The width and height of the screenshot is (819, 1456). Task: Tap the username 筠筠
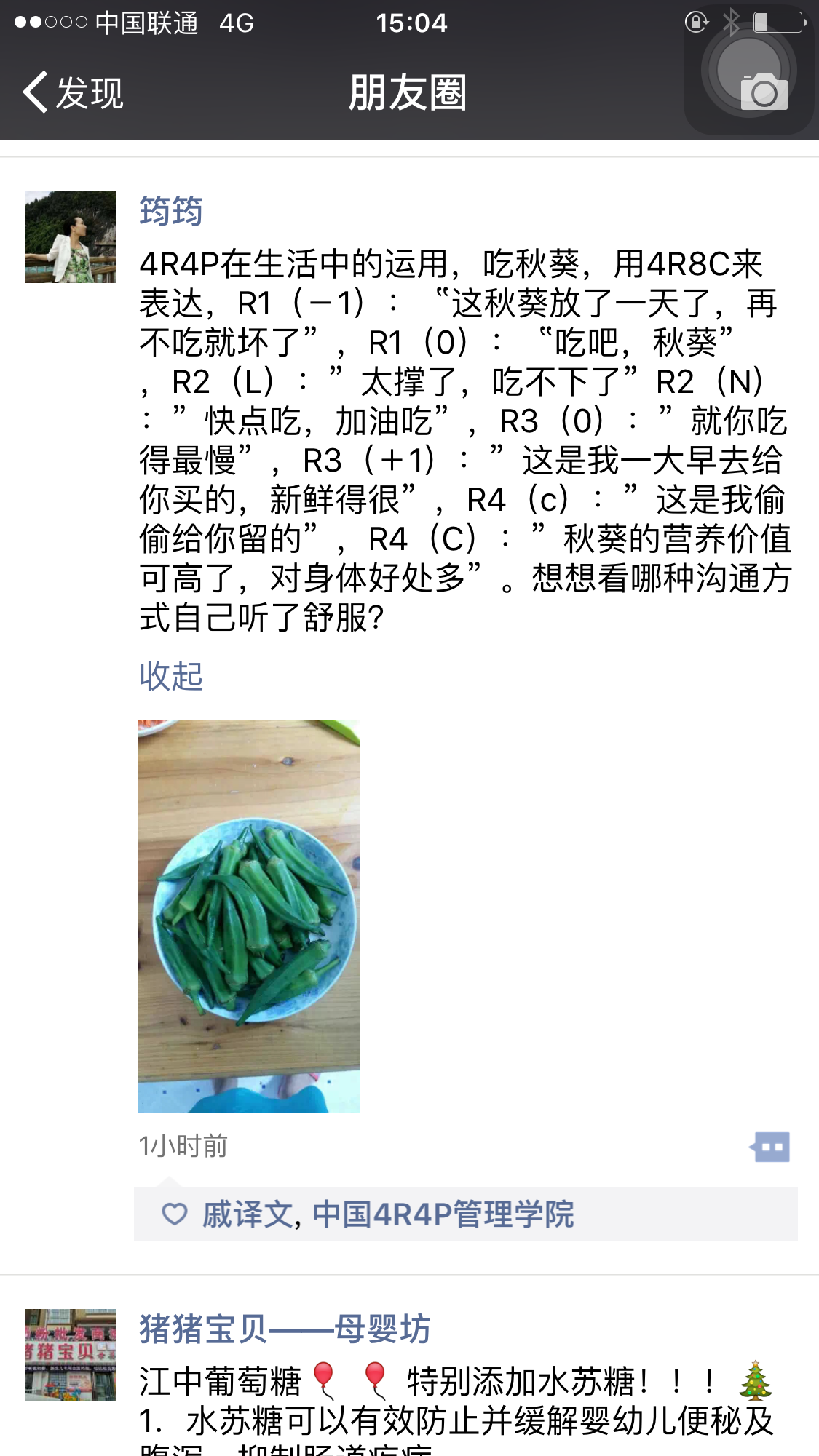171,211
